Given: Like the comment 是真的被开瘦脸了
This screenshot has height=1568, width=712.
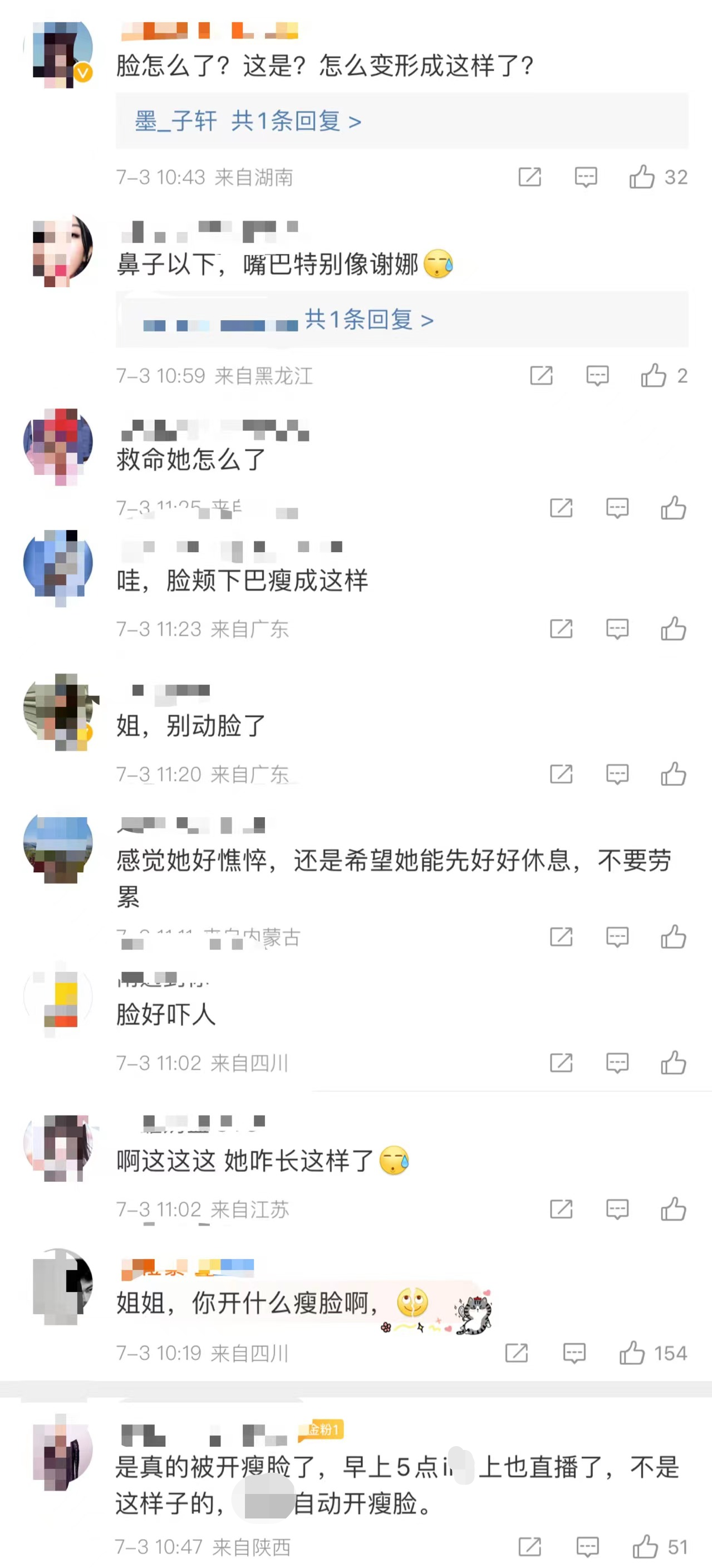Looking at the screenshot, I should [645, 1547].
